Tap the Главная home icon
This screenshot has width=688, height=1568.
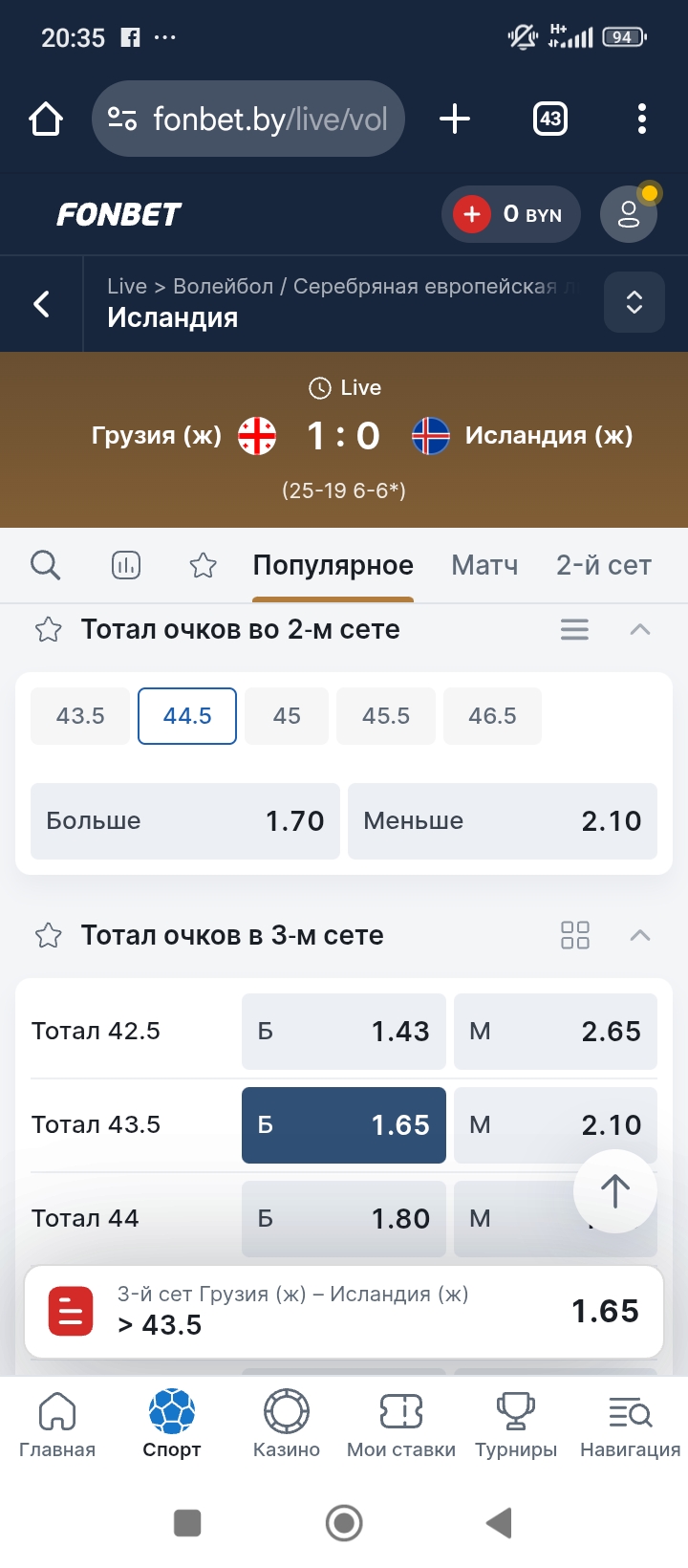[57, 1422]
